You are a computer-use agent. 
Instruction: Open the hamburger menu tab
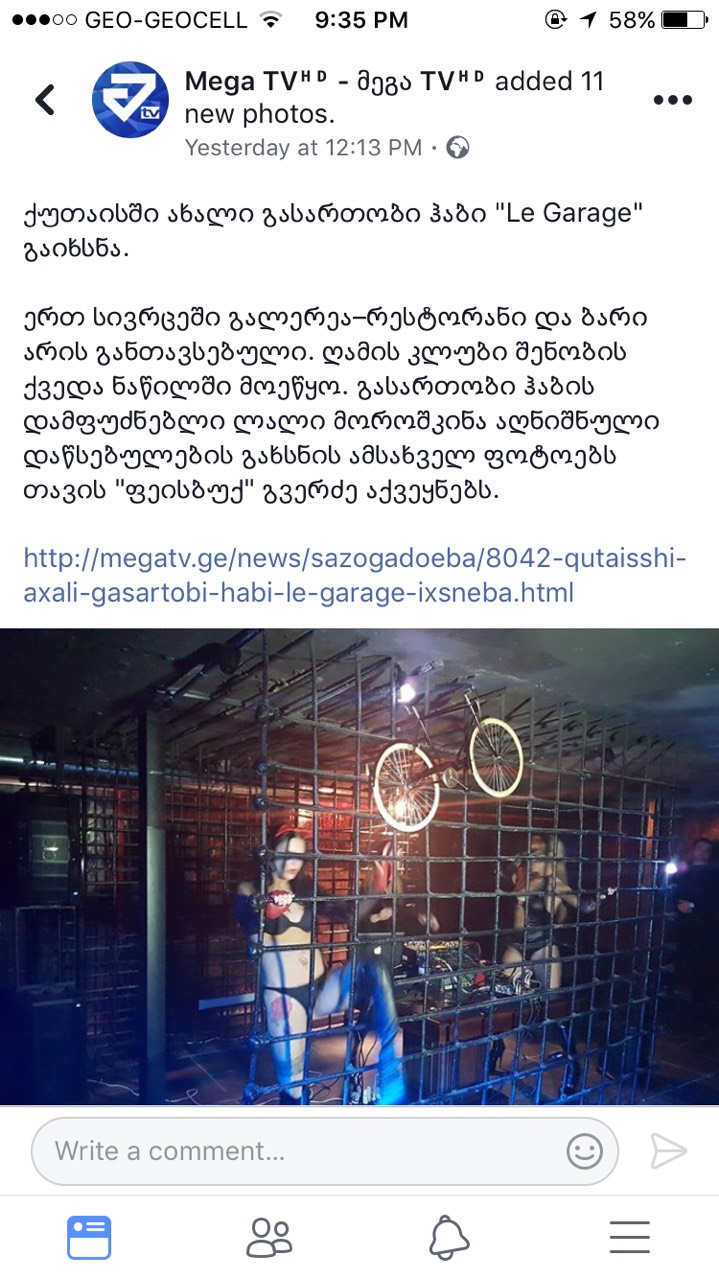point(629,1238)
